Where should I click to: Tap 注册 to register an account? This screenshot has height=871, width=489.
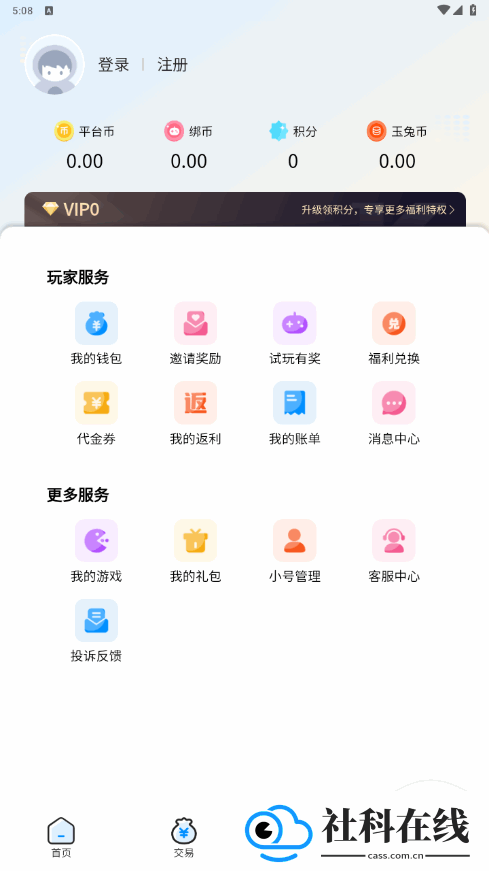[x=172, y=65]
